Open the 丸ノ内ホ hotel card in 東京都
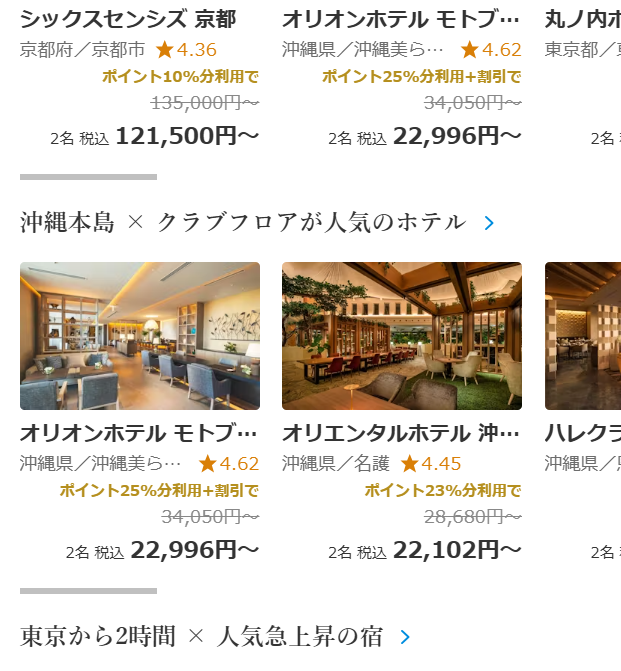The image size is (621, 671). [x=583, y=20]
